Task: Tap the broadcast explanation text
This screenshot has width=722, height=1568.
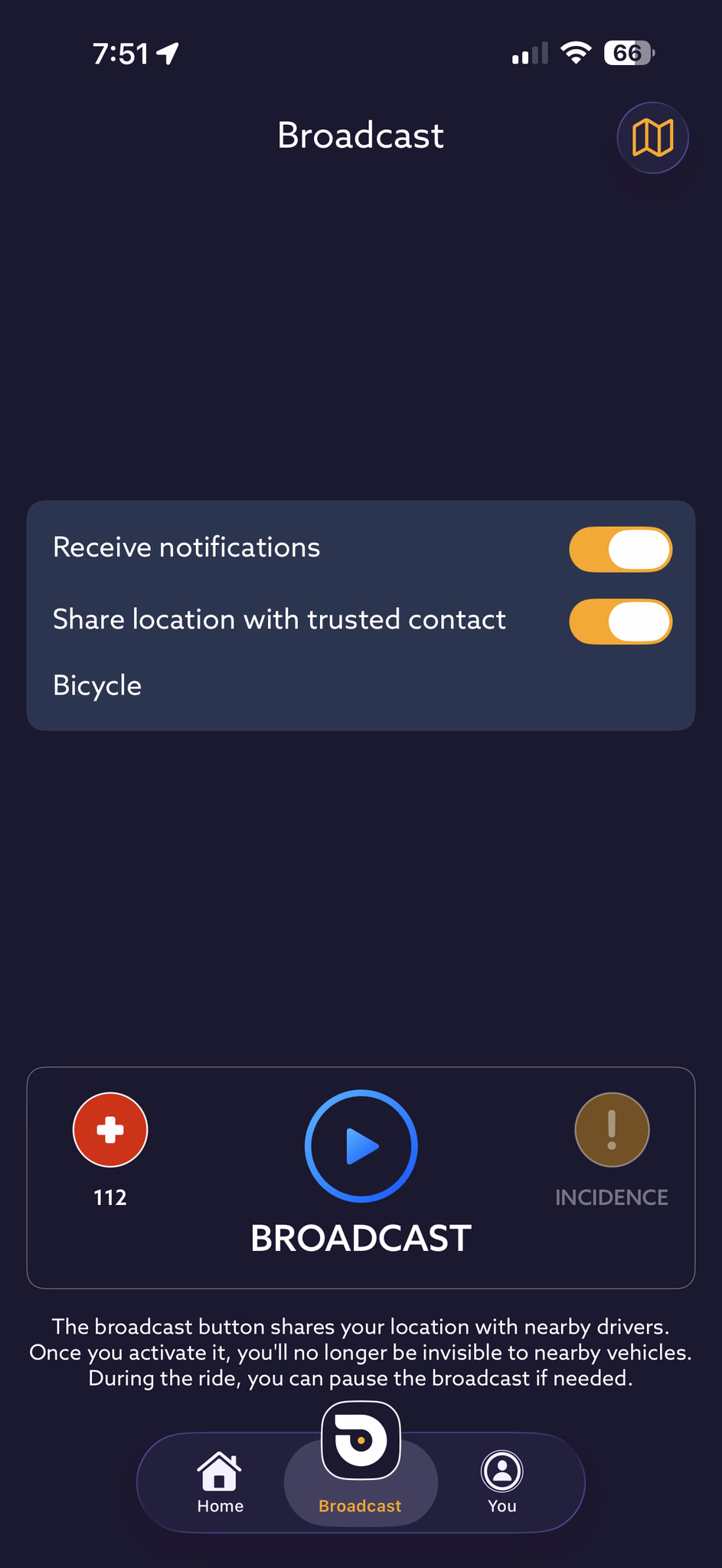Action: (x=361, y=1351)
